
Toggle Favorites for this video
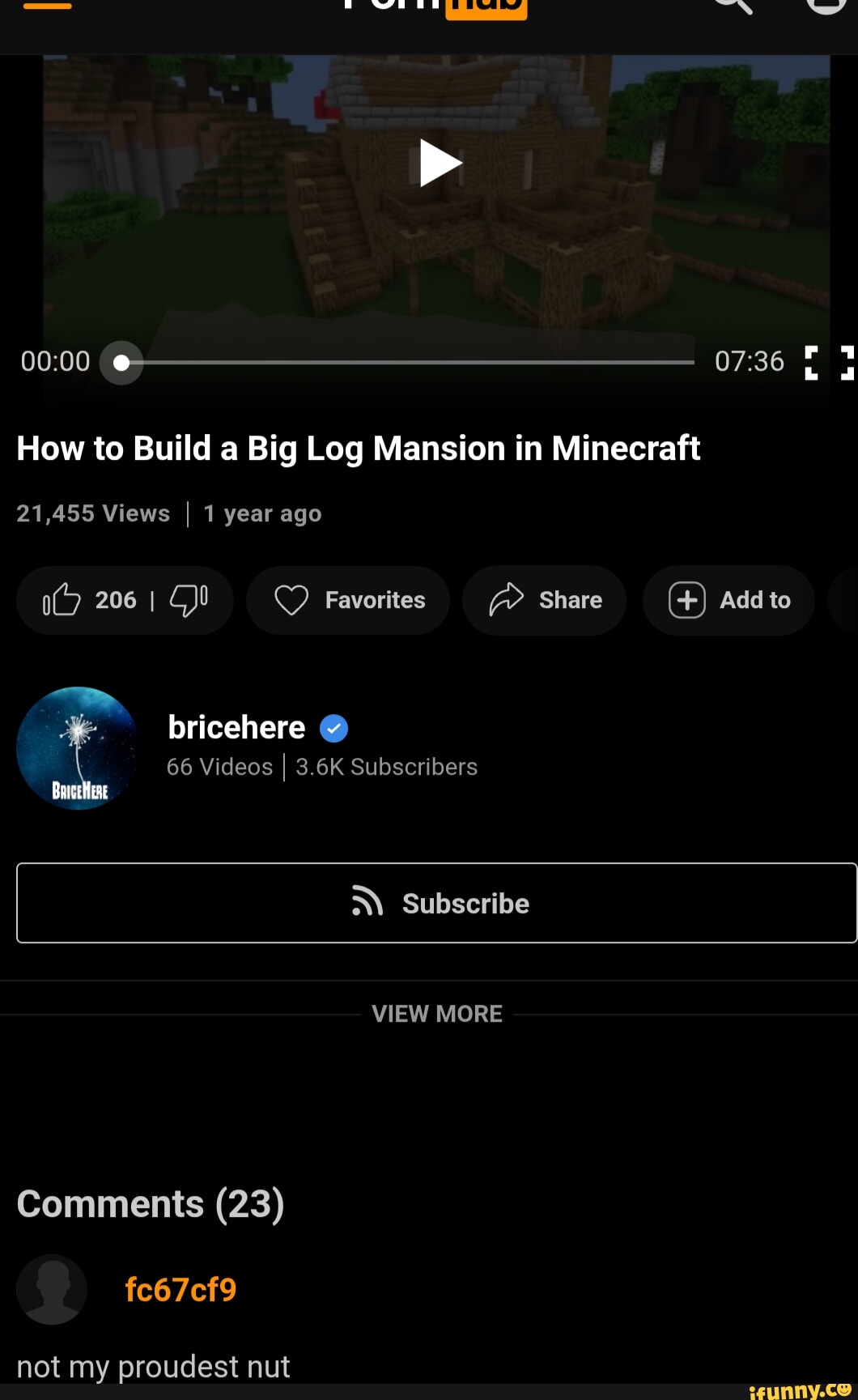[x=348, y=600]
